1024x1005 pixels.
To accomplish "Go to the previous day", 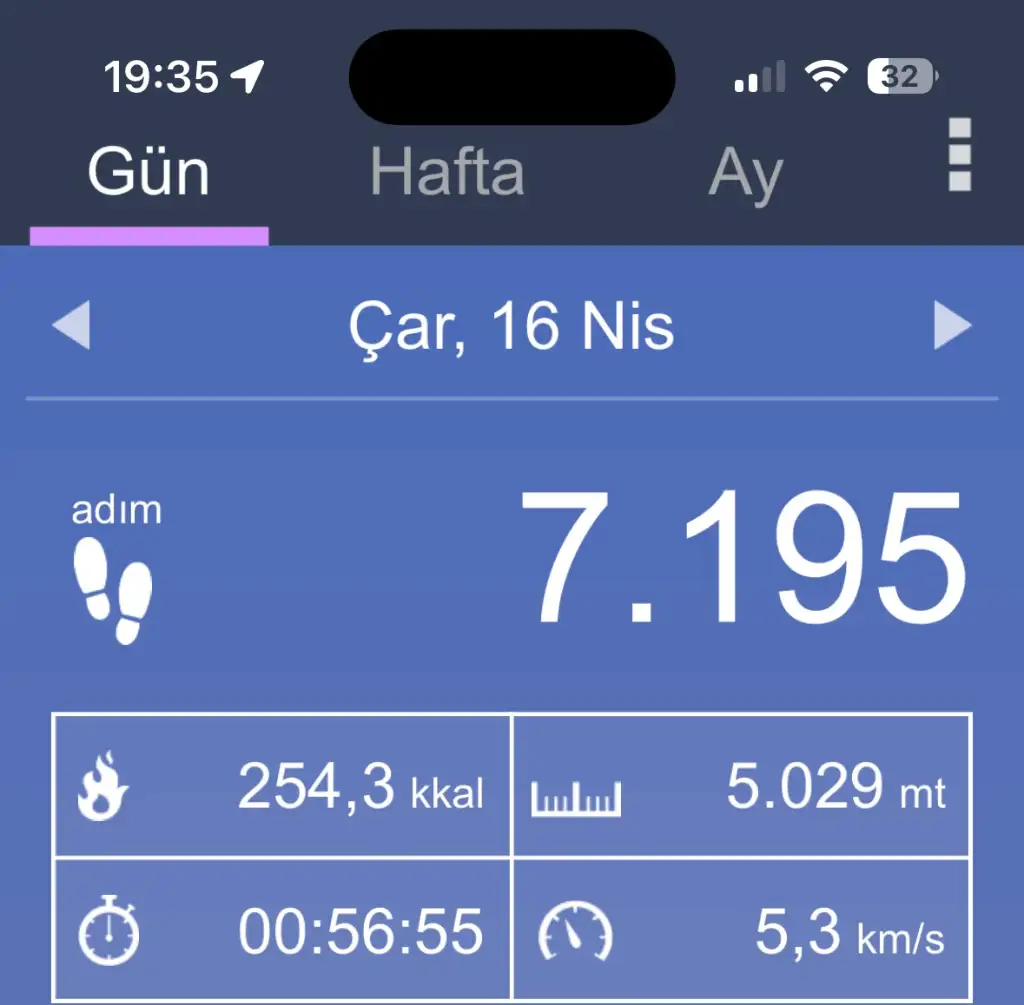I will coord(71,327).
